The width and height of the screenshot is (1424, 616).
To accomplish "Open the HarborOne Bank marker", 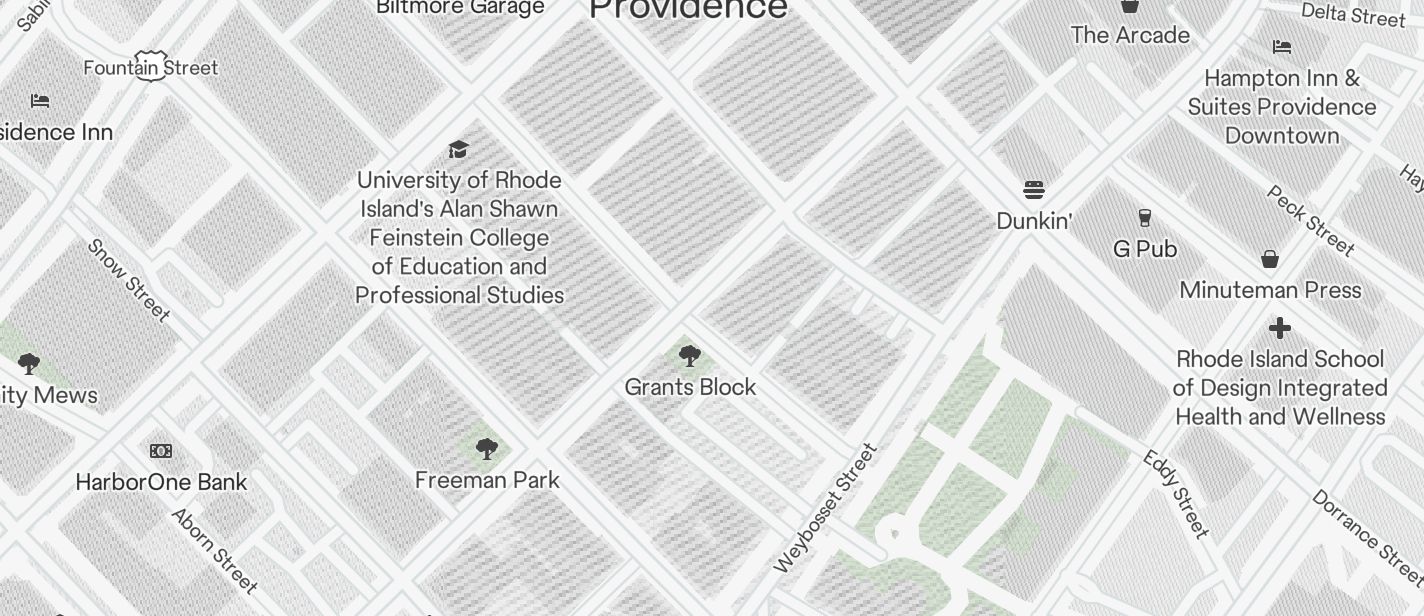I will pos(161,451).
